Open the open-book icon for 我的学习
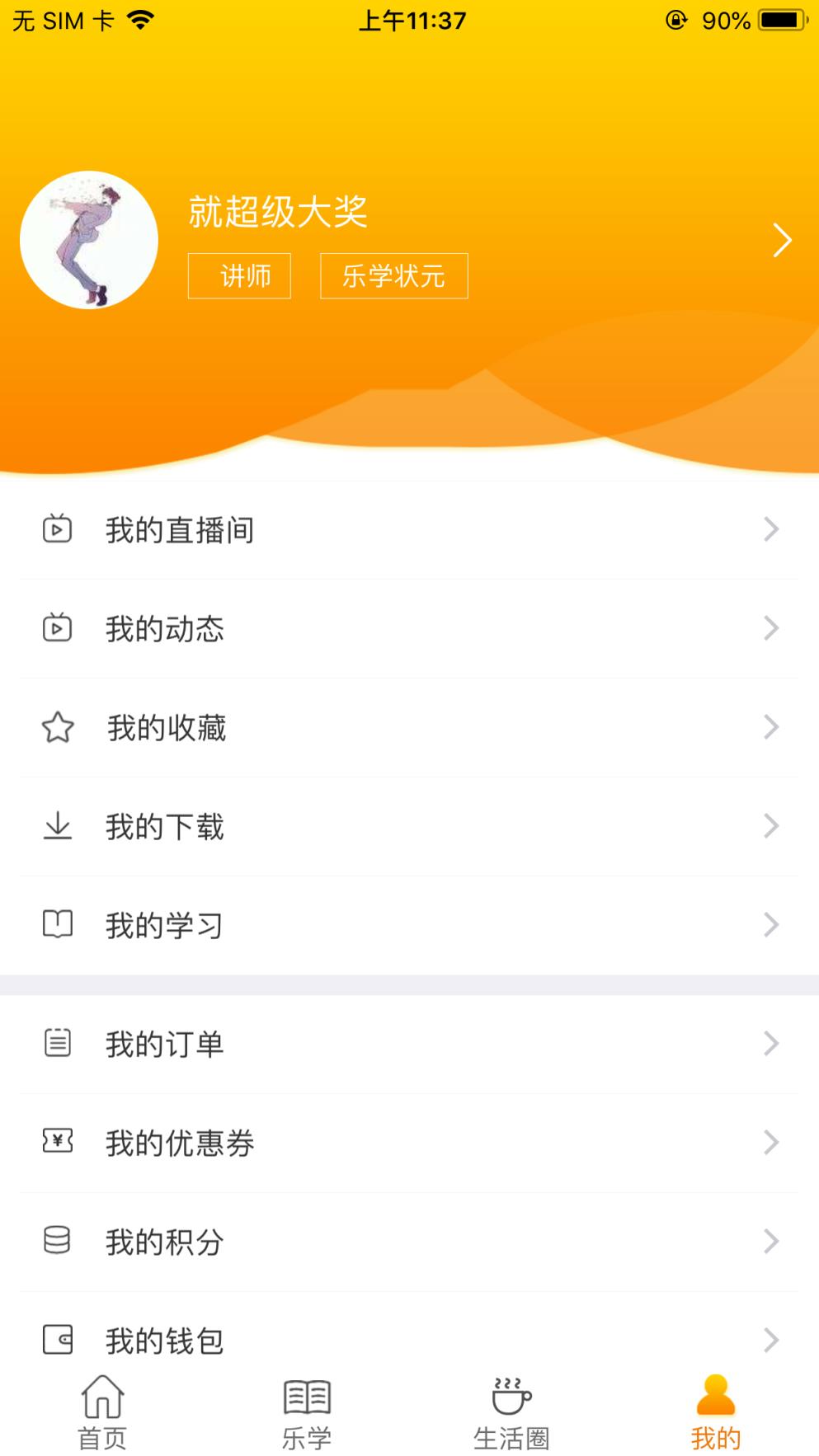The height and width of the screenshot is (1456, 819). pos(57,925)
